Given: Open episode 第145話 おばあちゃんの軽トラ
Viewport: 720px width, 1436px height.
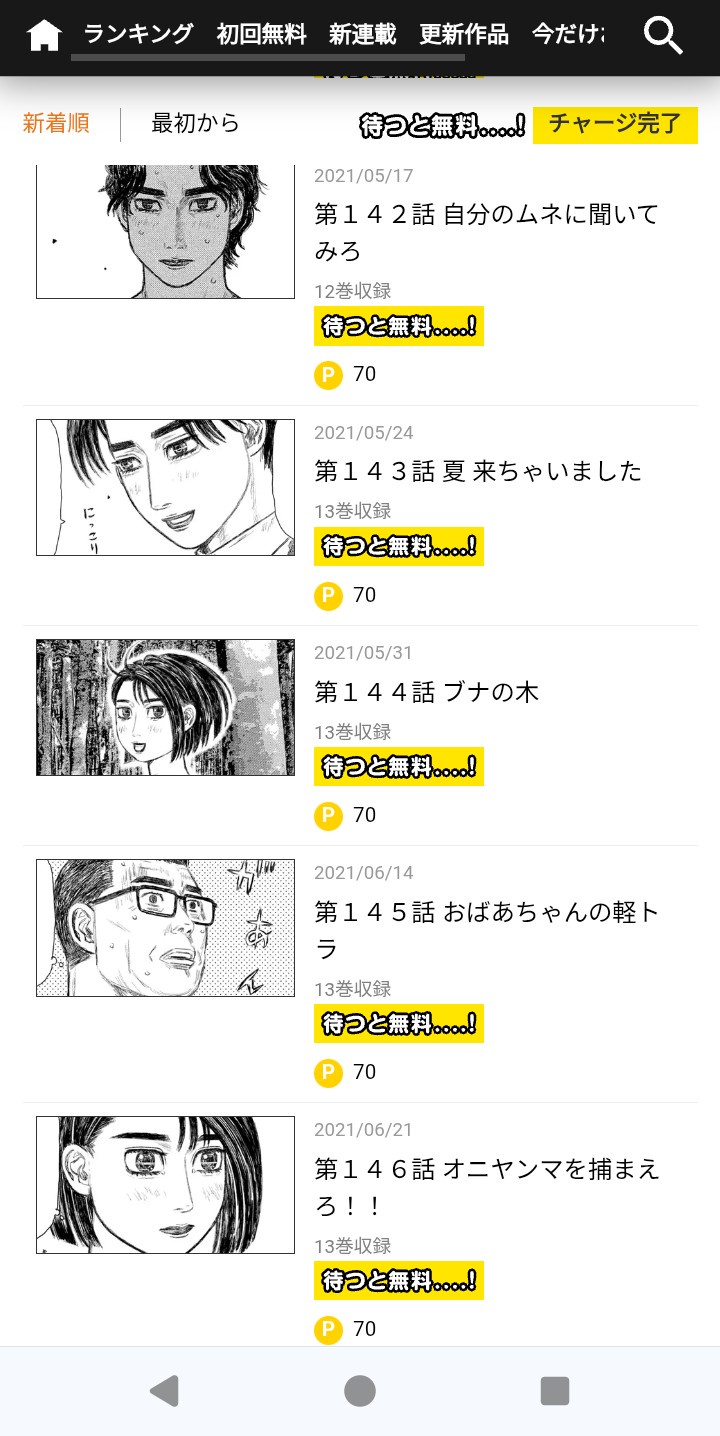Looking at the screenshot, I should click(x=486, y=930).
